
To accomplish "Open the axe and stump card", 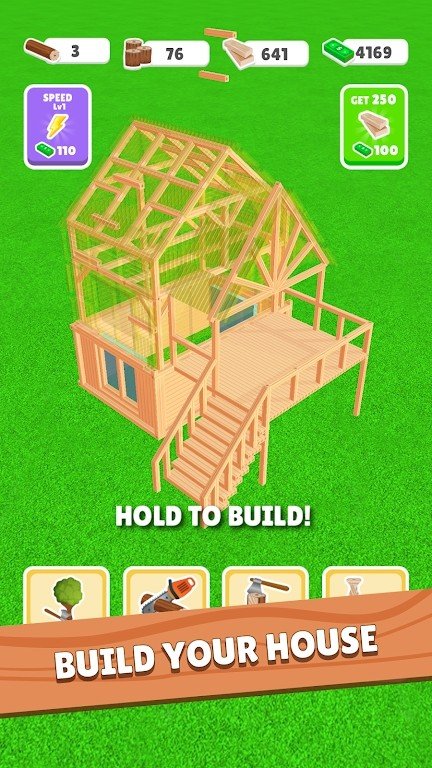I will [x=266, y=589].
